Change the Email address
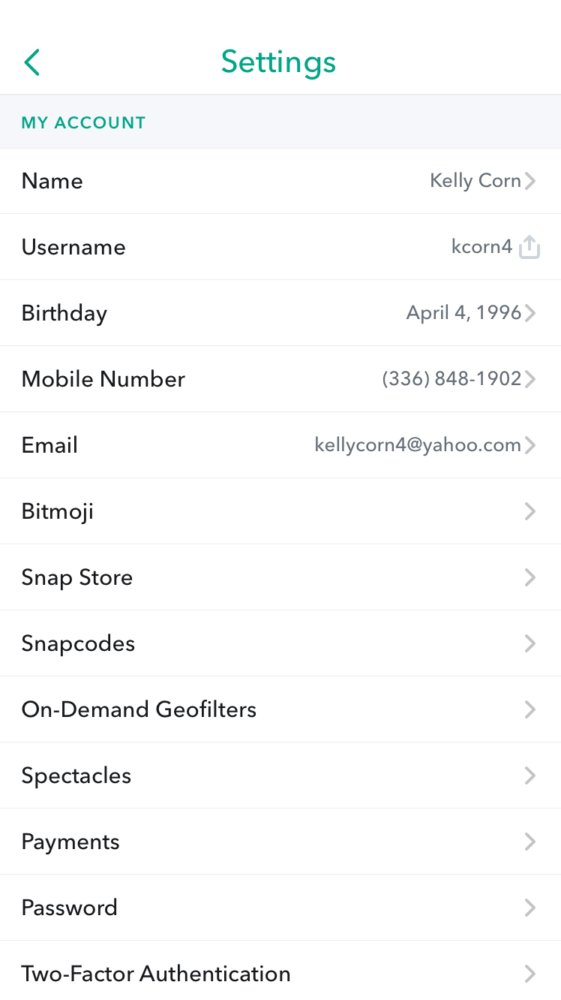 (x=280, y=445)
